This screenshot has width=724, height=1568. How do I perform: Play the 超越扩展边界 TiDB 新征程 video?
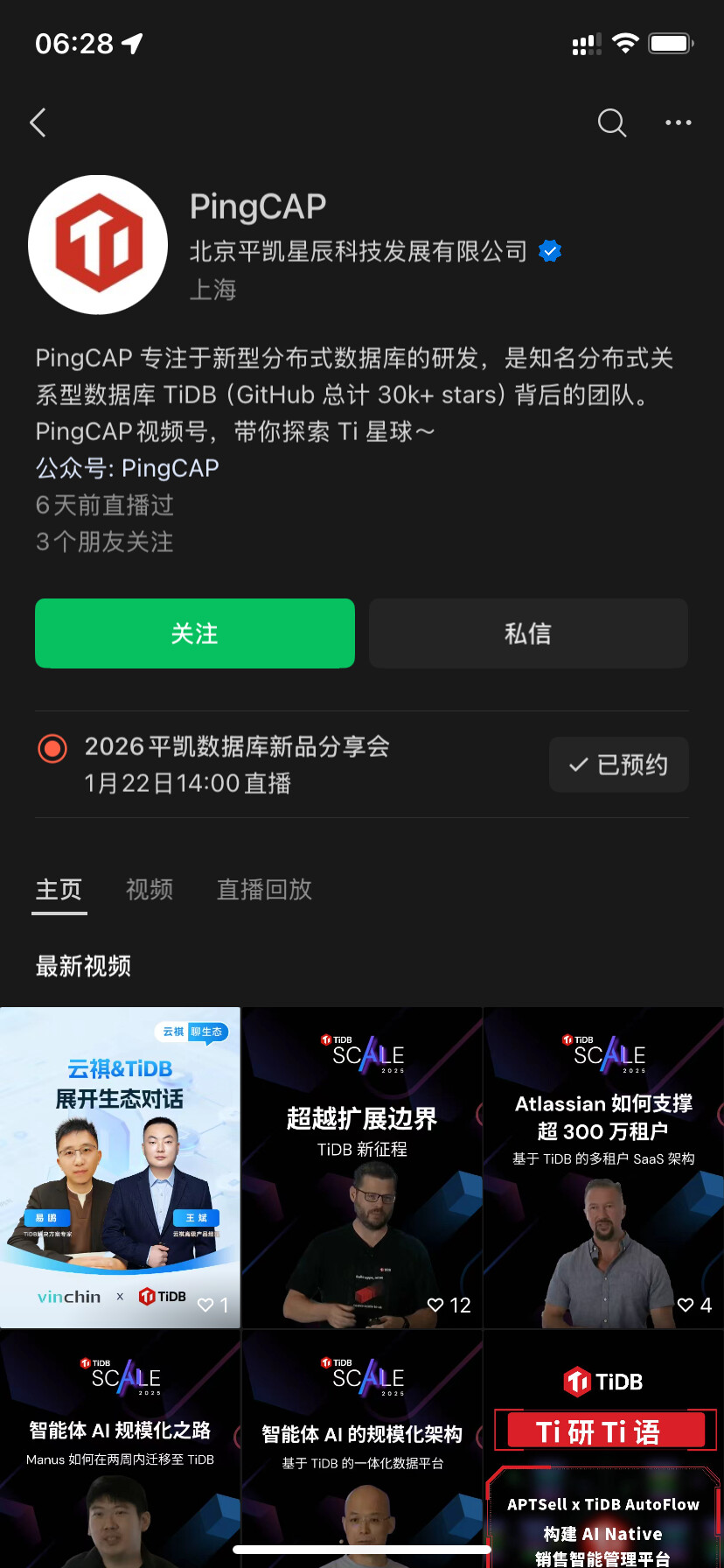362,1167
